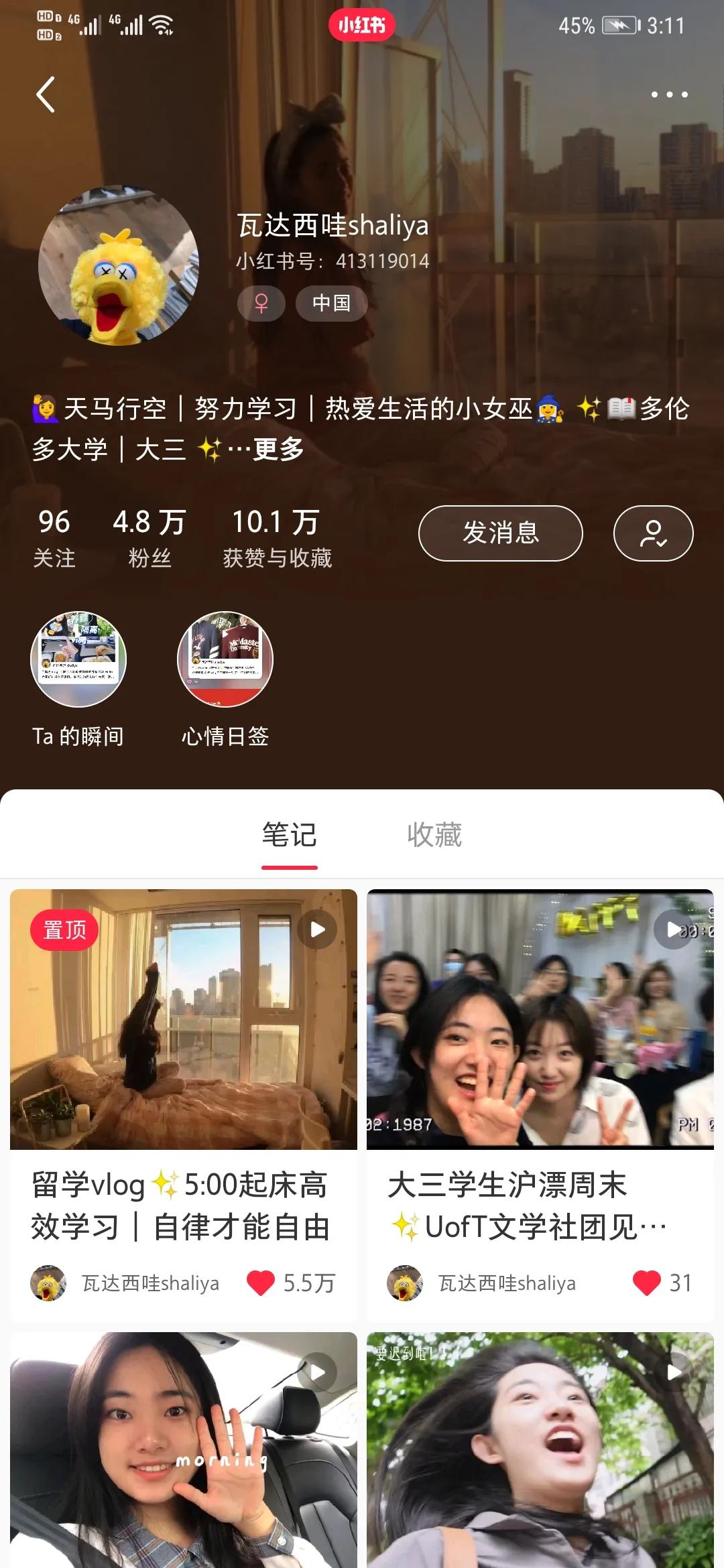Image resolution: width=724 pixels, height=1568 pixels.
Task: Open the Ta 的瞬间 story circle
Action: pos(78,659)
